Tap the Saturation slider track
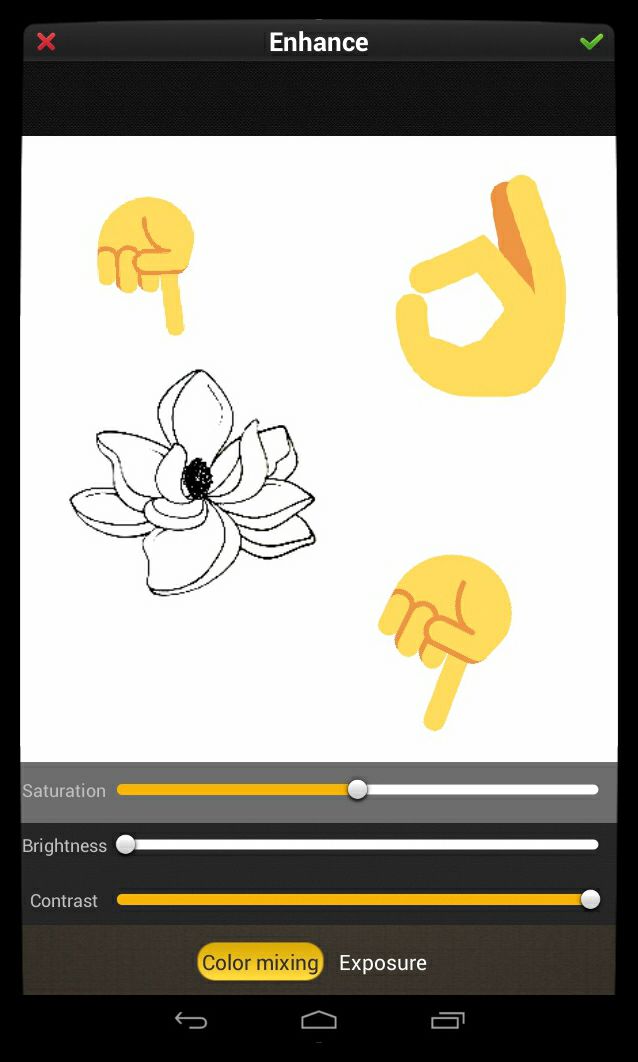Viewport: 638px width, 1062px height. (x=358, y=790)
